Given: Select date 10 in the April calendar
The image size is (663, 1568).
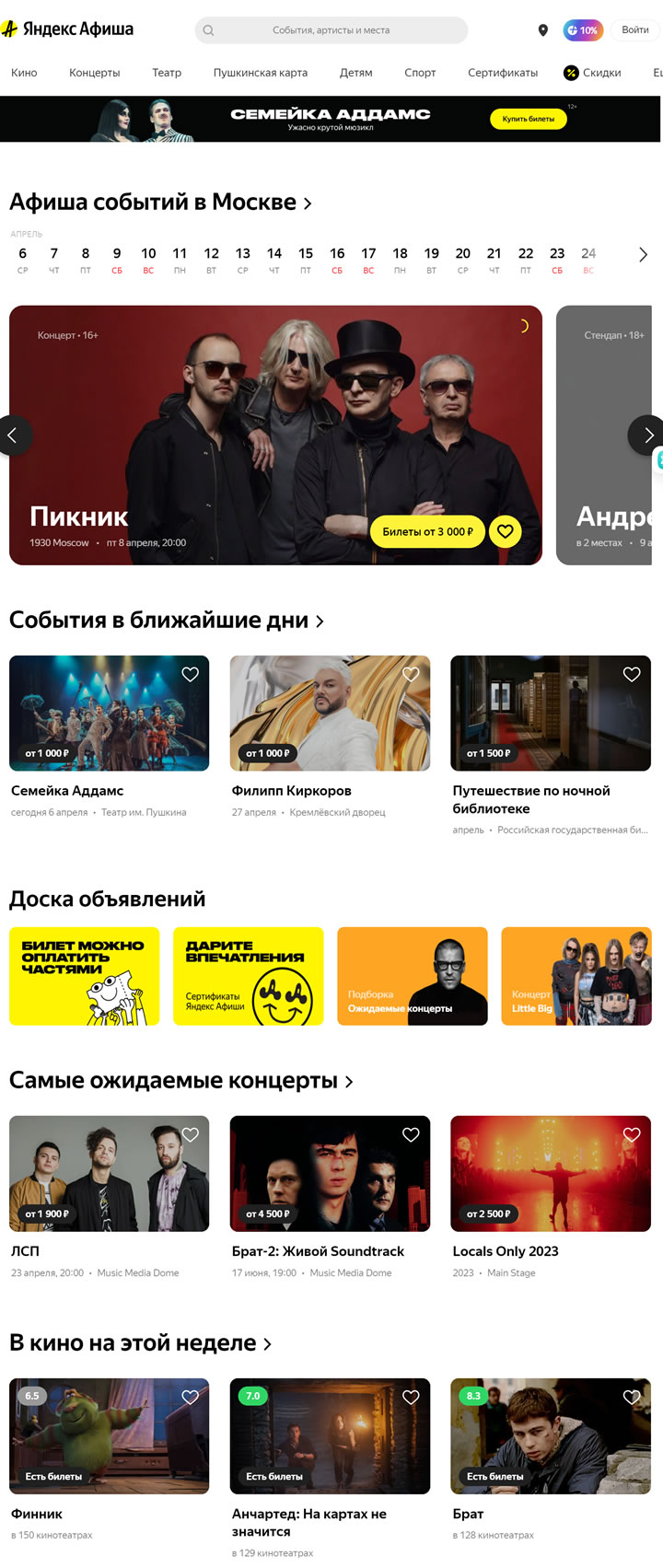Looking at the screenshot, I should (x=148, y=259).
